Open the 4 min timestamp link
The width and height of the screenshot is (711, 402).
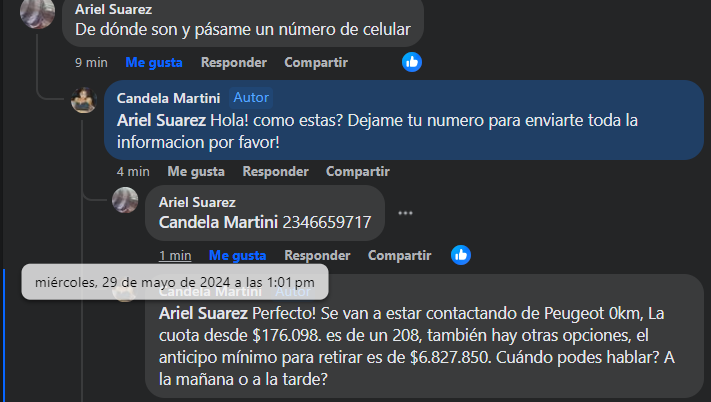click(138, 171)
